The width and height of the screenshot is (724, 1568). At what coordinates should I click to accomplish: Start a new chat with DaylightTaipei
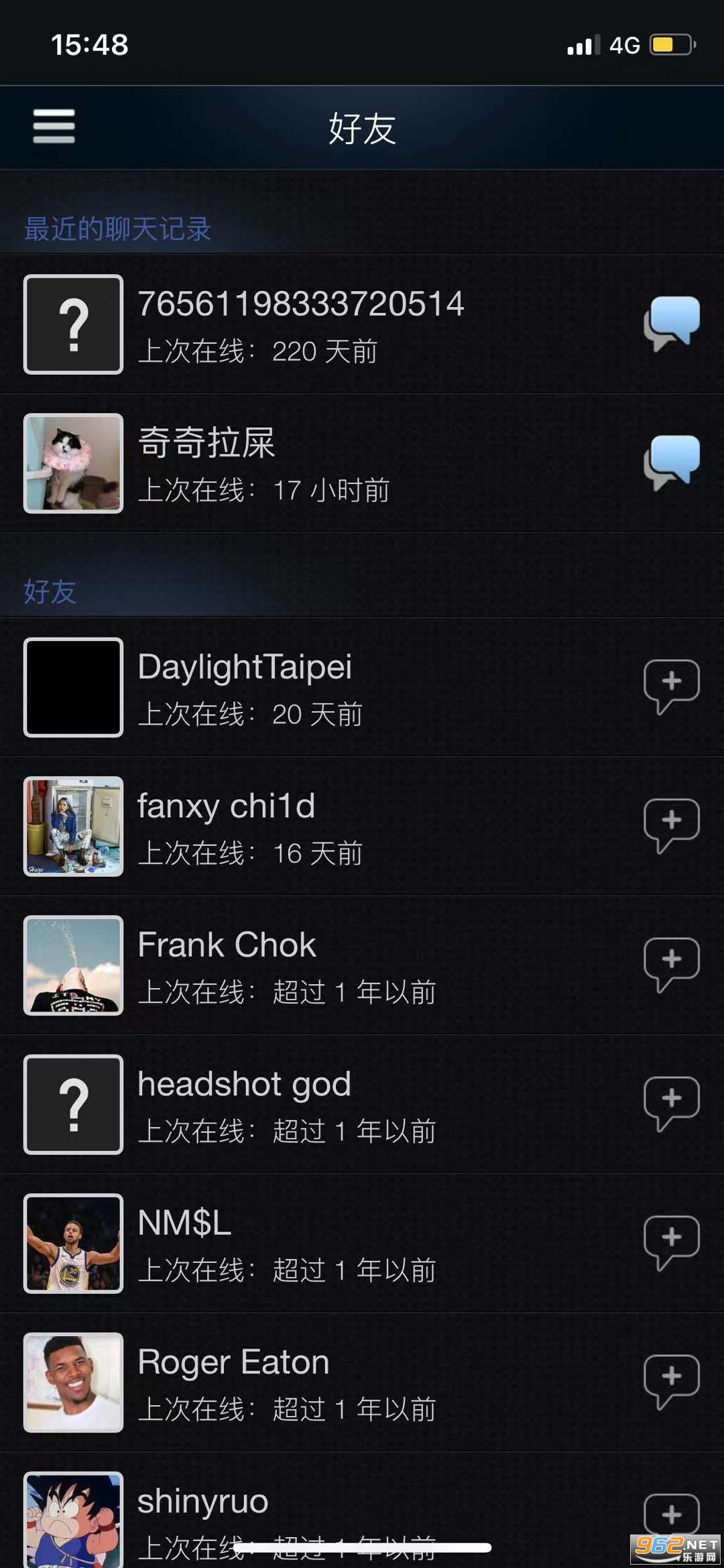672,686
